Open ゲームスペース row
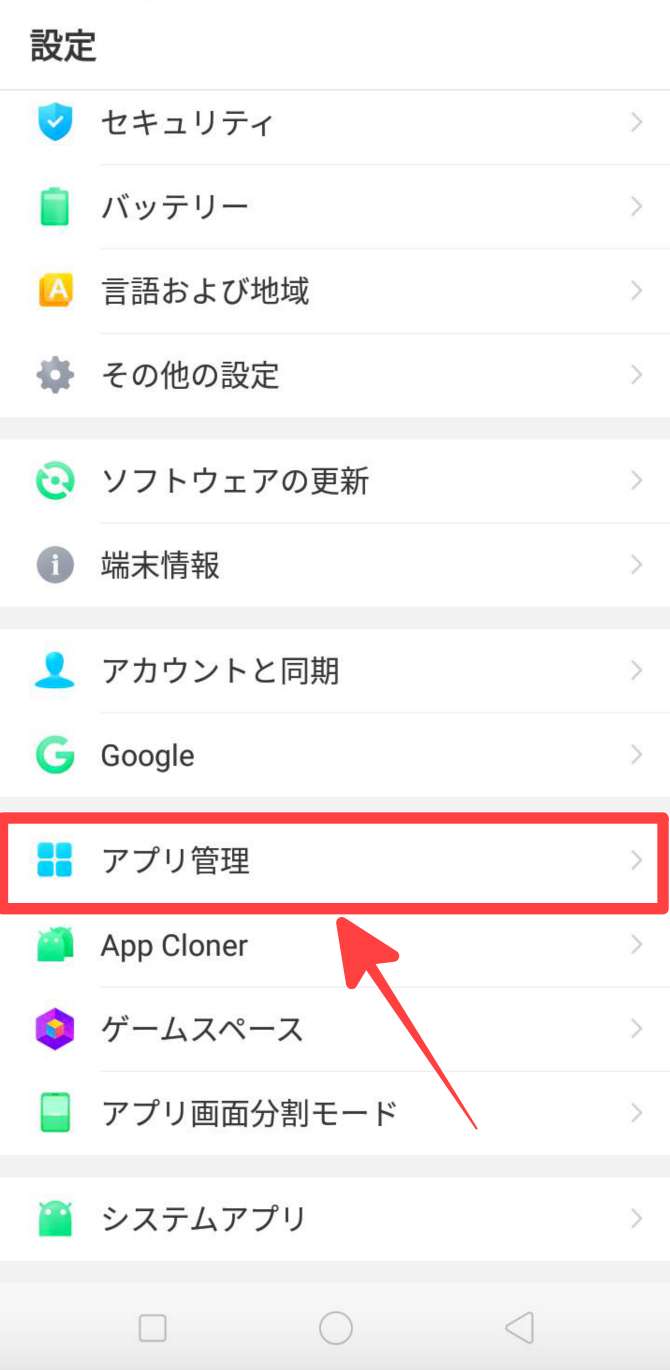The width and height of the screenshot is (670, 1370). pos(335,1028)
